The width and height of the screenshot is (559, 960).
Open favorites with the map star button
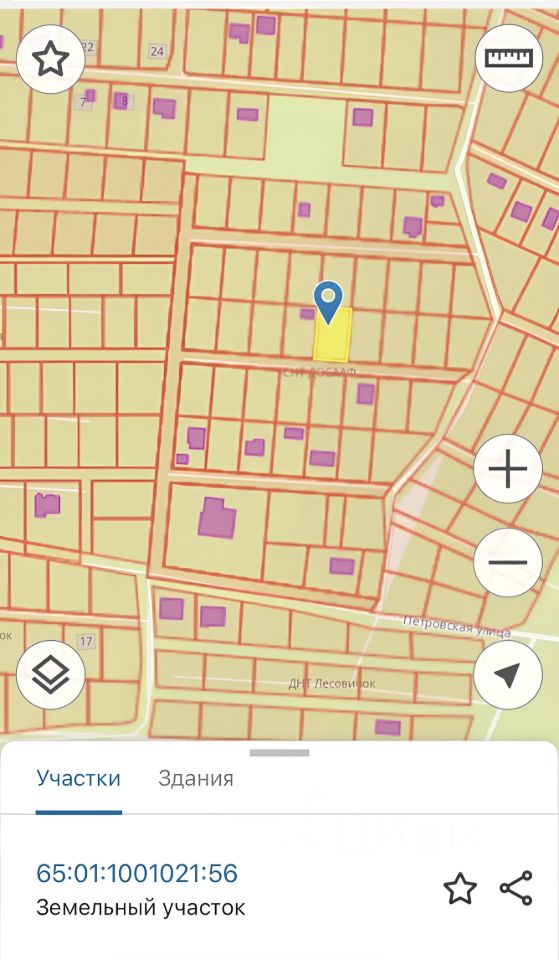click(50, 59)
